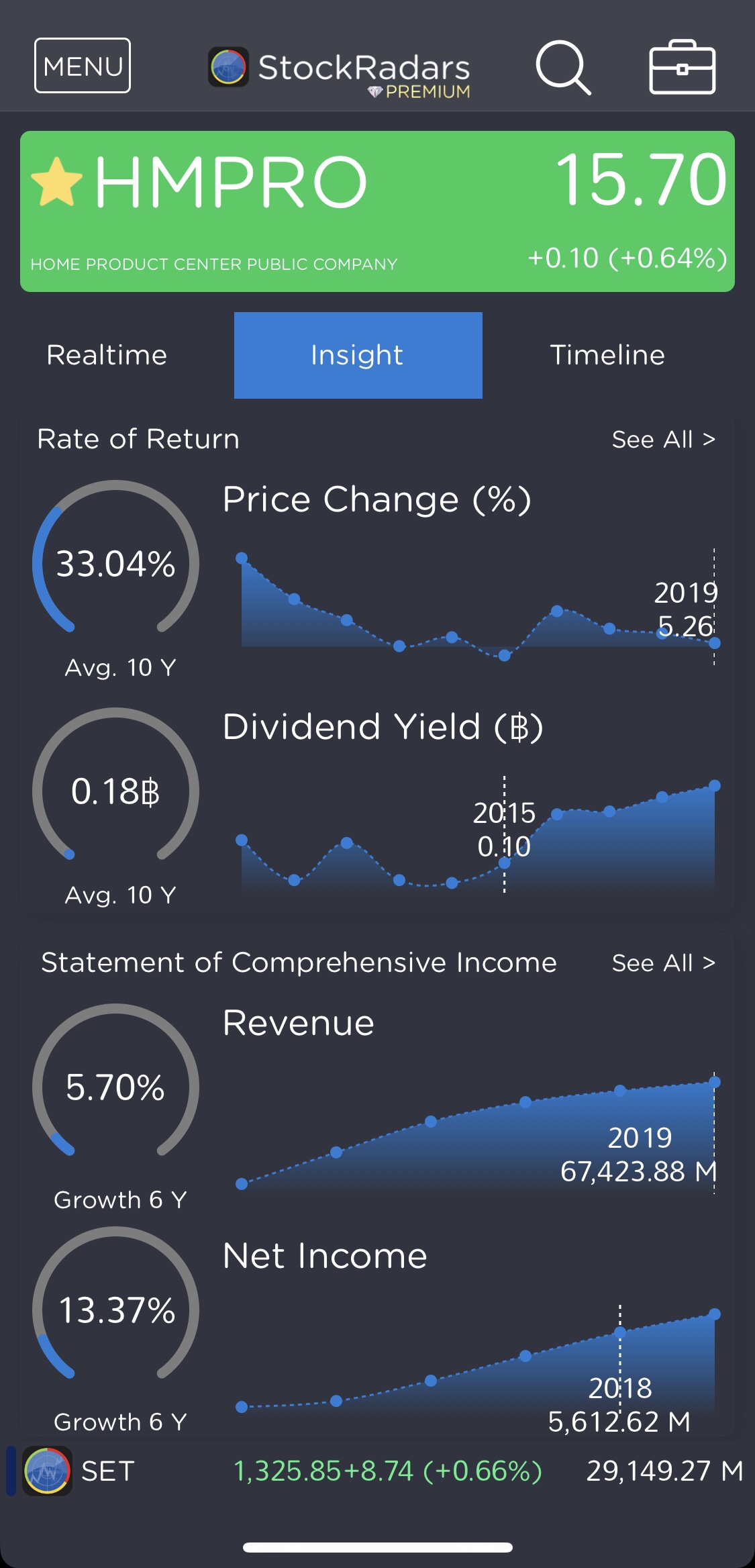Switch to the Timeline tab
This screenshot has height=1568, width=755.
607,355
